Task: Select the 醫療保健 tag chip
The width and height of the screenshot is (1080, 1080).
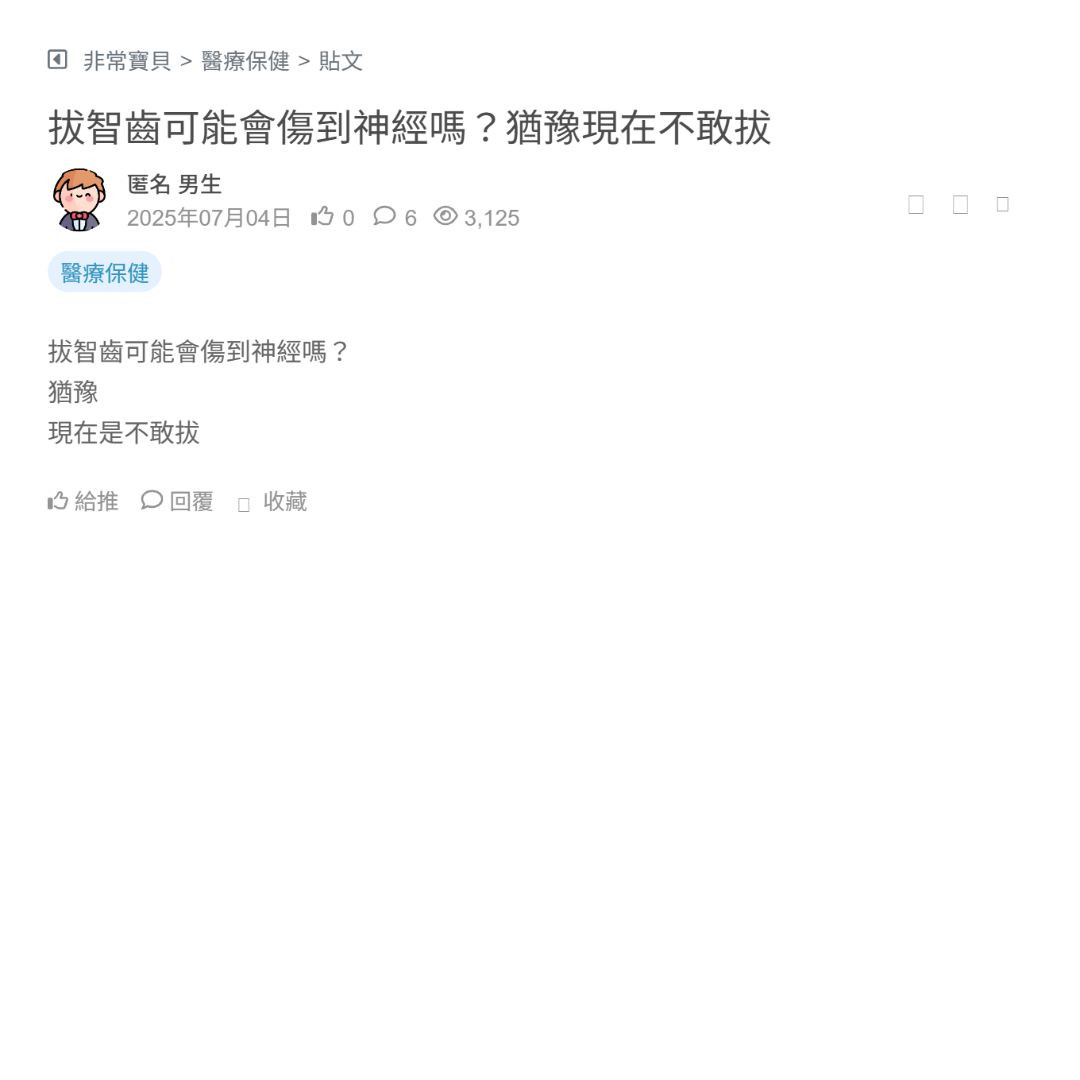Action: pos(105,273)
